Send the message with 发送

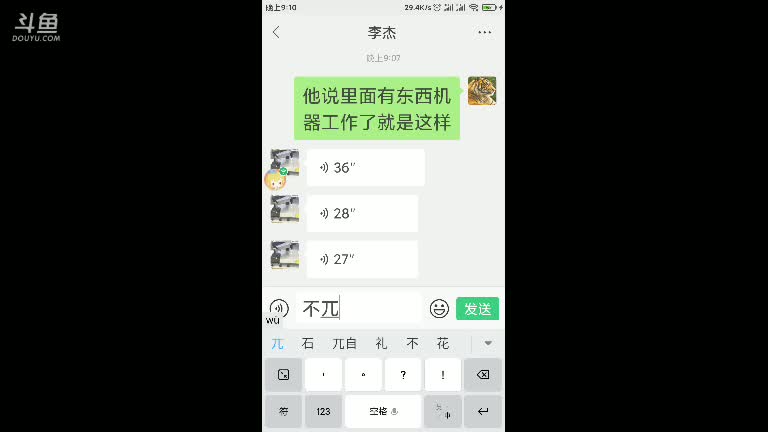click(x=477, y=309)
